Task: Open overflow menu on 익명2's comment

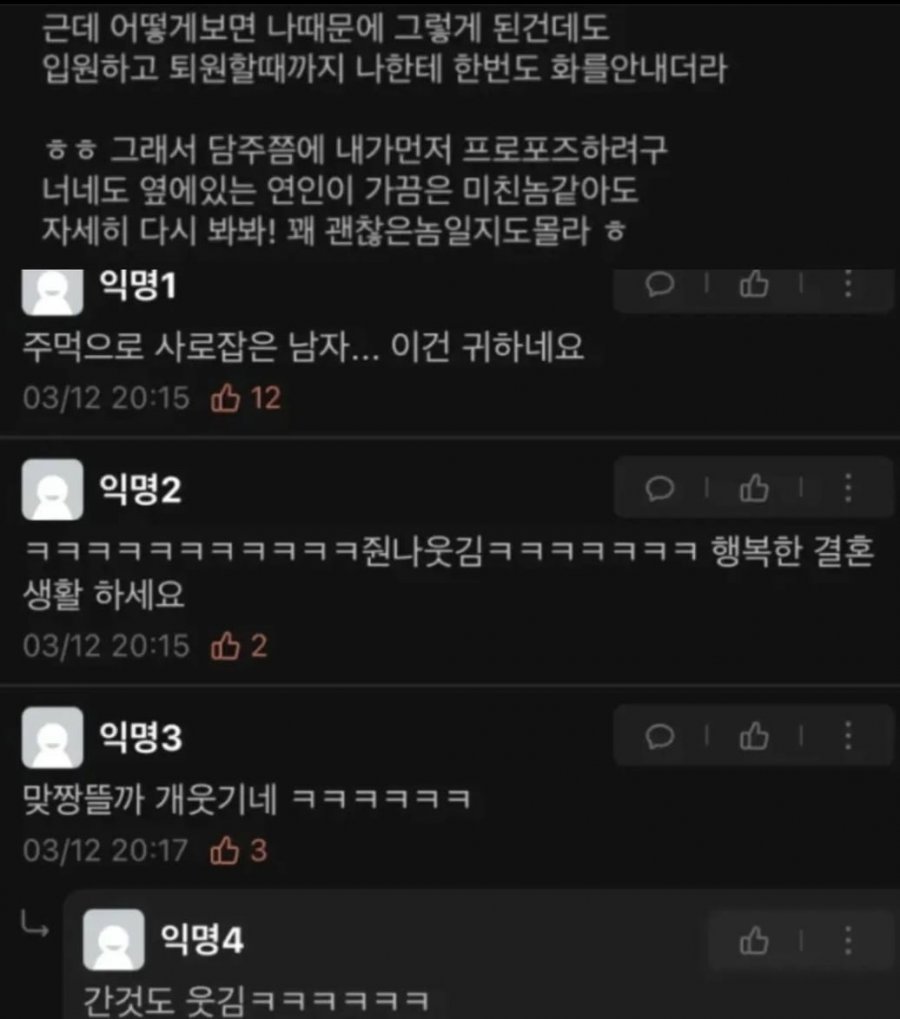Action: [848, 488]
